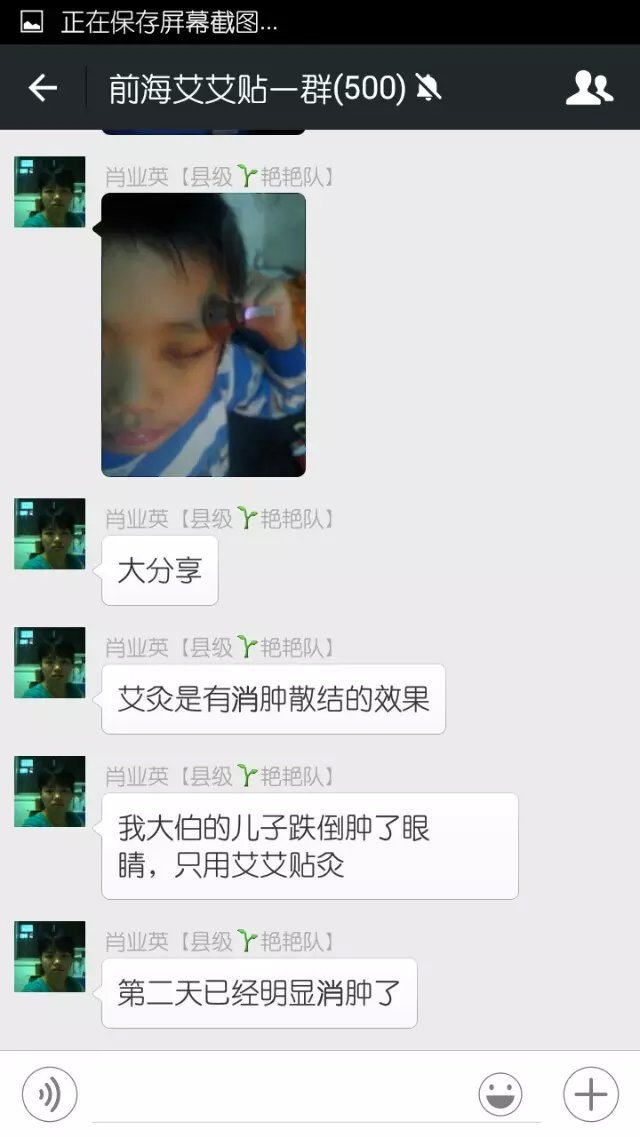Open avatar beside the 大分享 message

[x=49, y=534]
